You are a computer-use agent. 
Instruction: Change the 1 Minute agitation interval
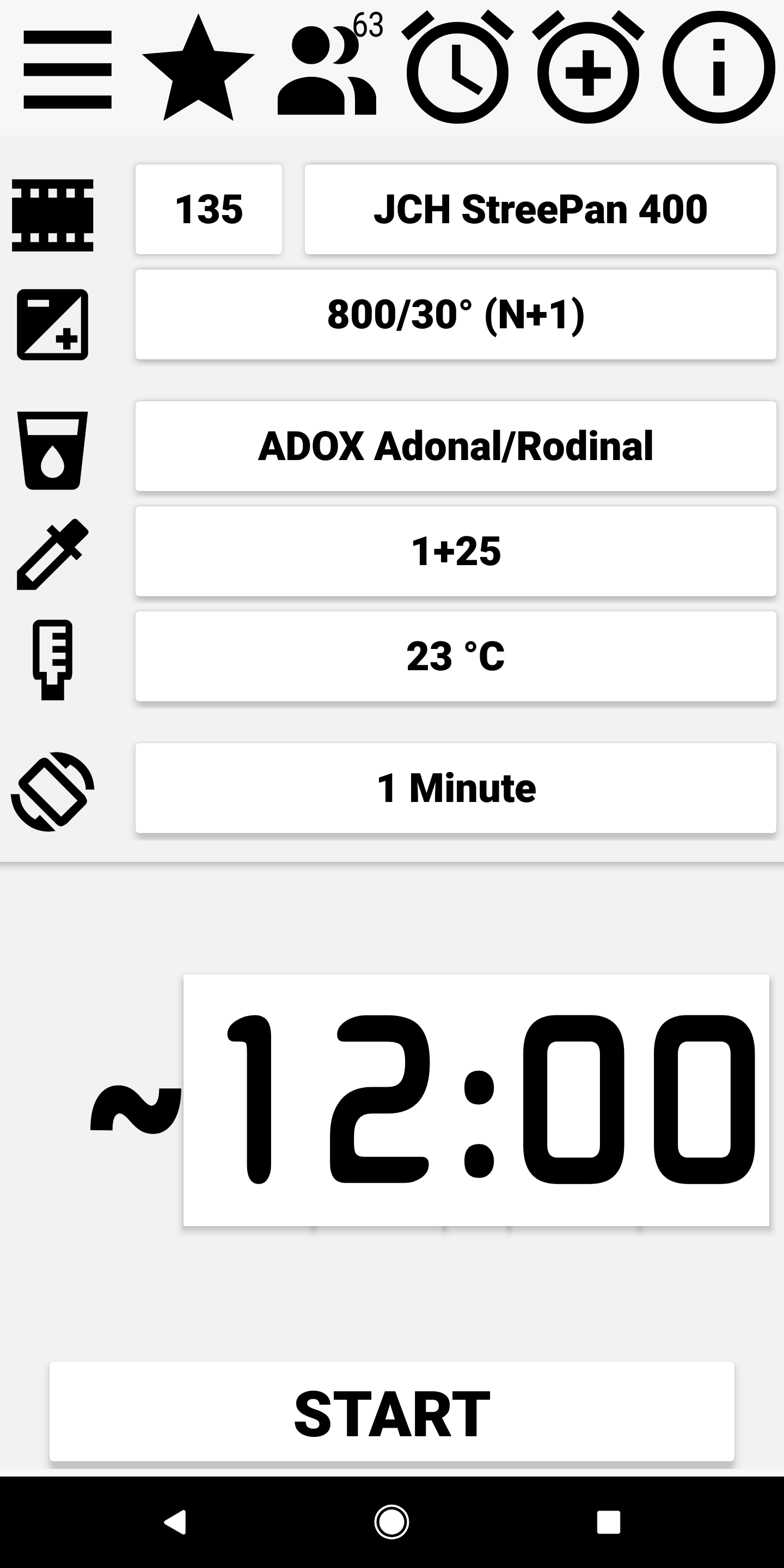(456, 788)
